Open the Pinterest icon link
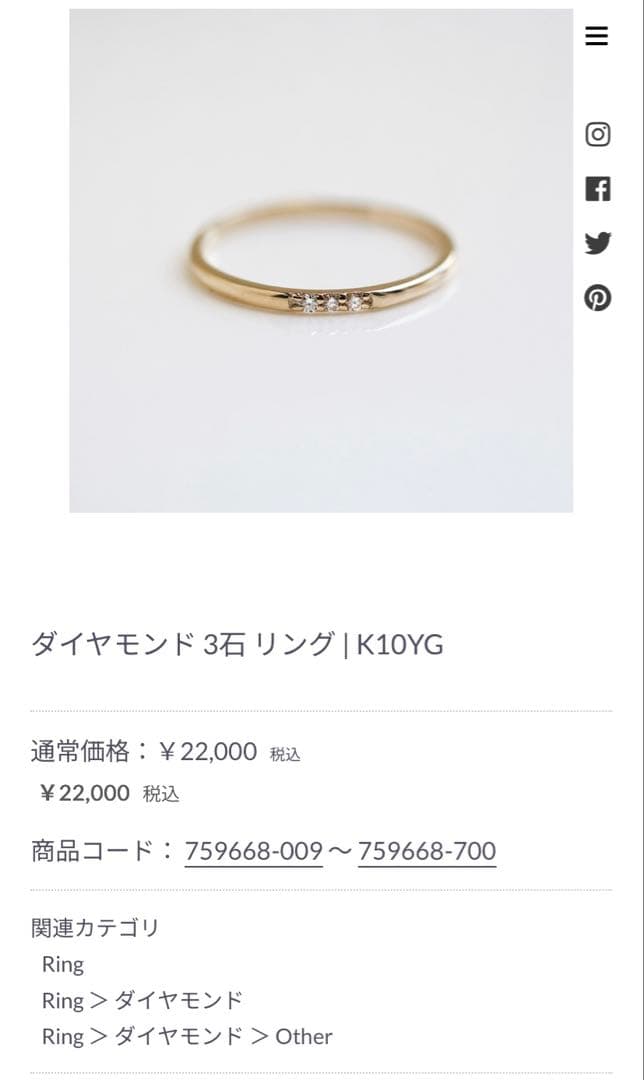Viewport: 644px width, 1080px height. [597, 297]
